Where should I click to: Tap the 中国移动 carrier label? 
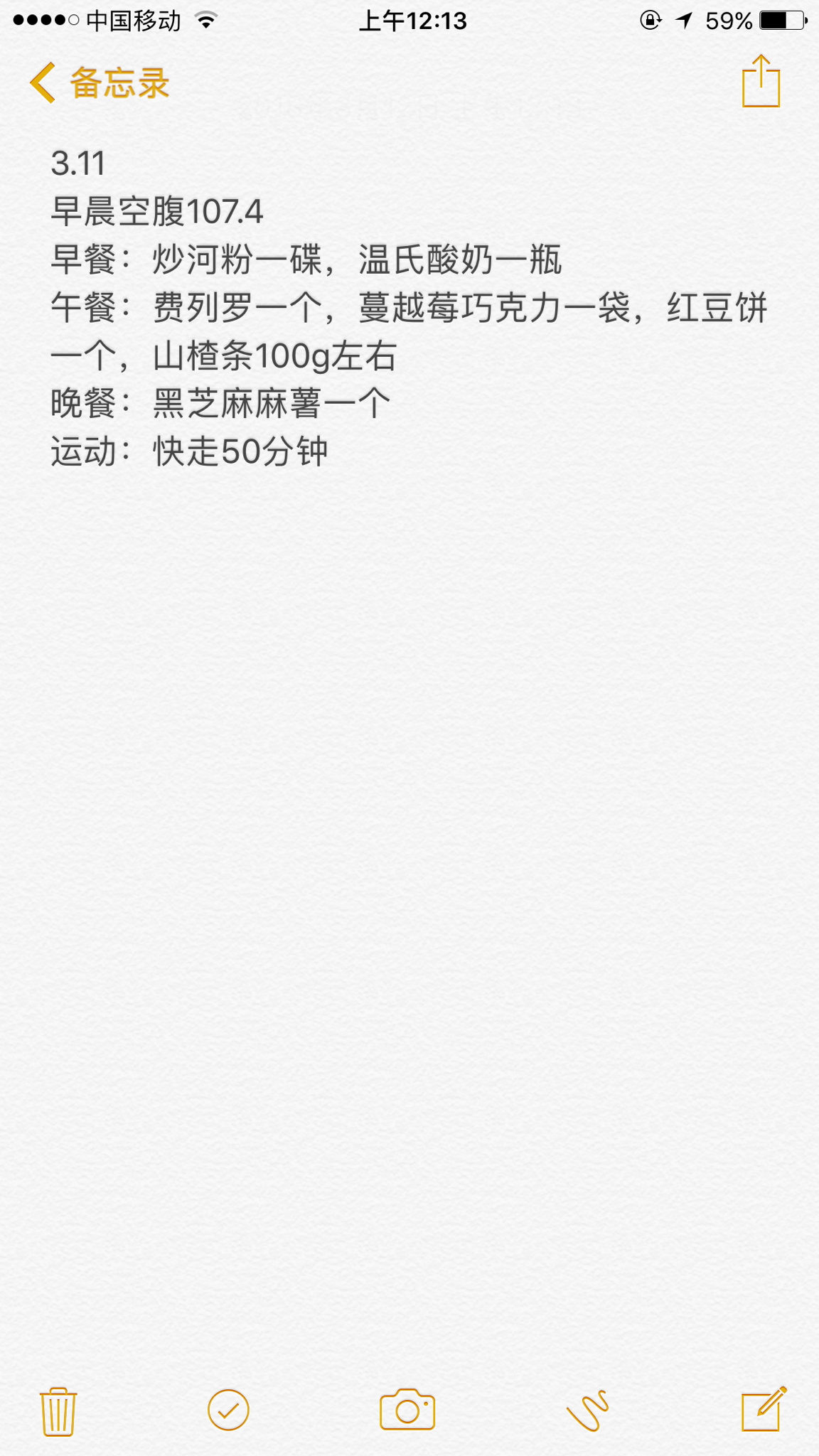133,21
